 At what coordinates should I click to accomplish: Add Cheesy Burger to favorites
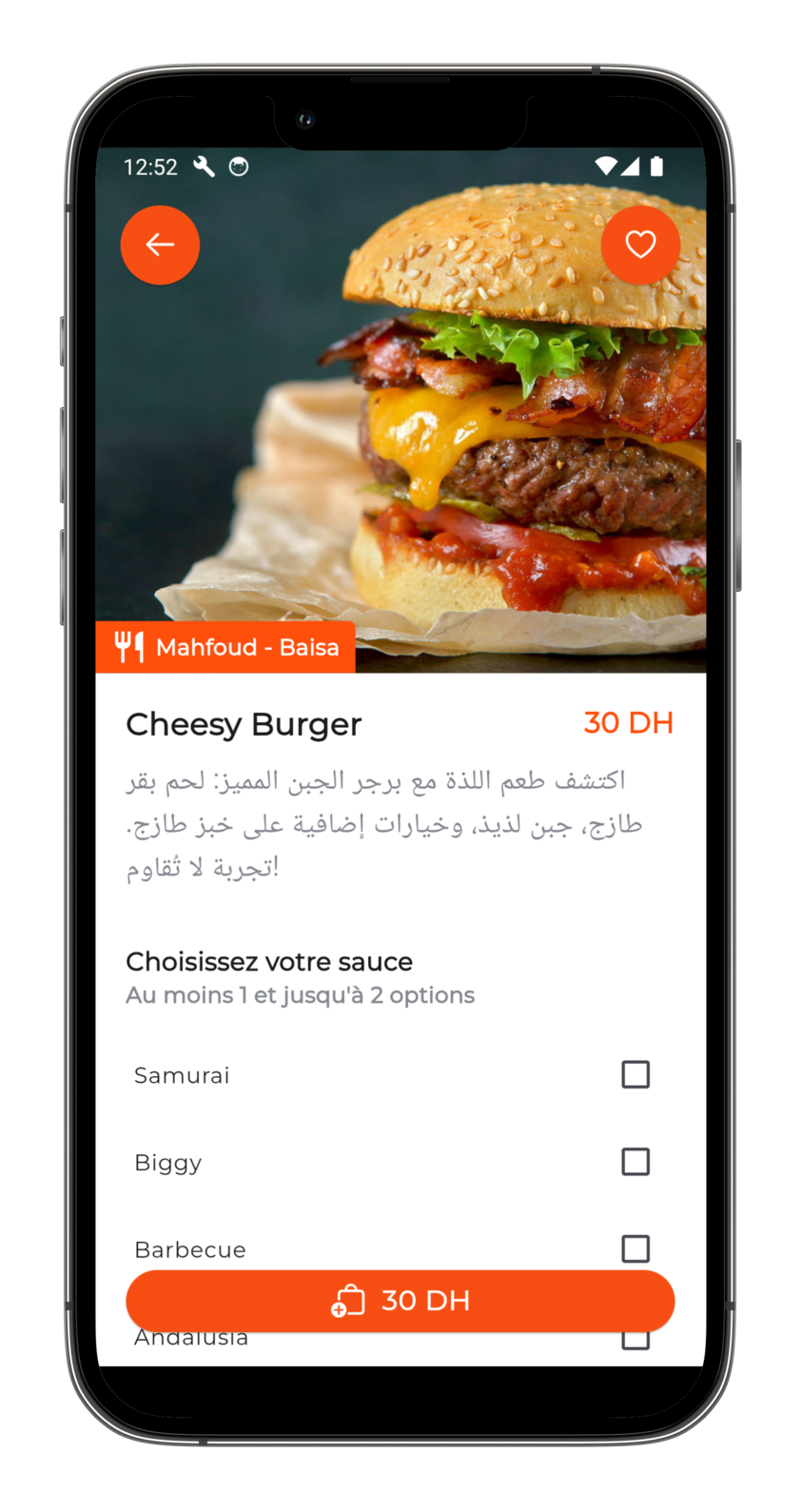[x=640, y=245]
